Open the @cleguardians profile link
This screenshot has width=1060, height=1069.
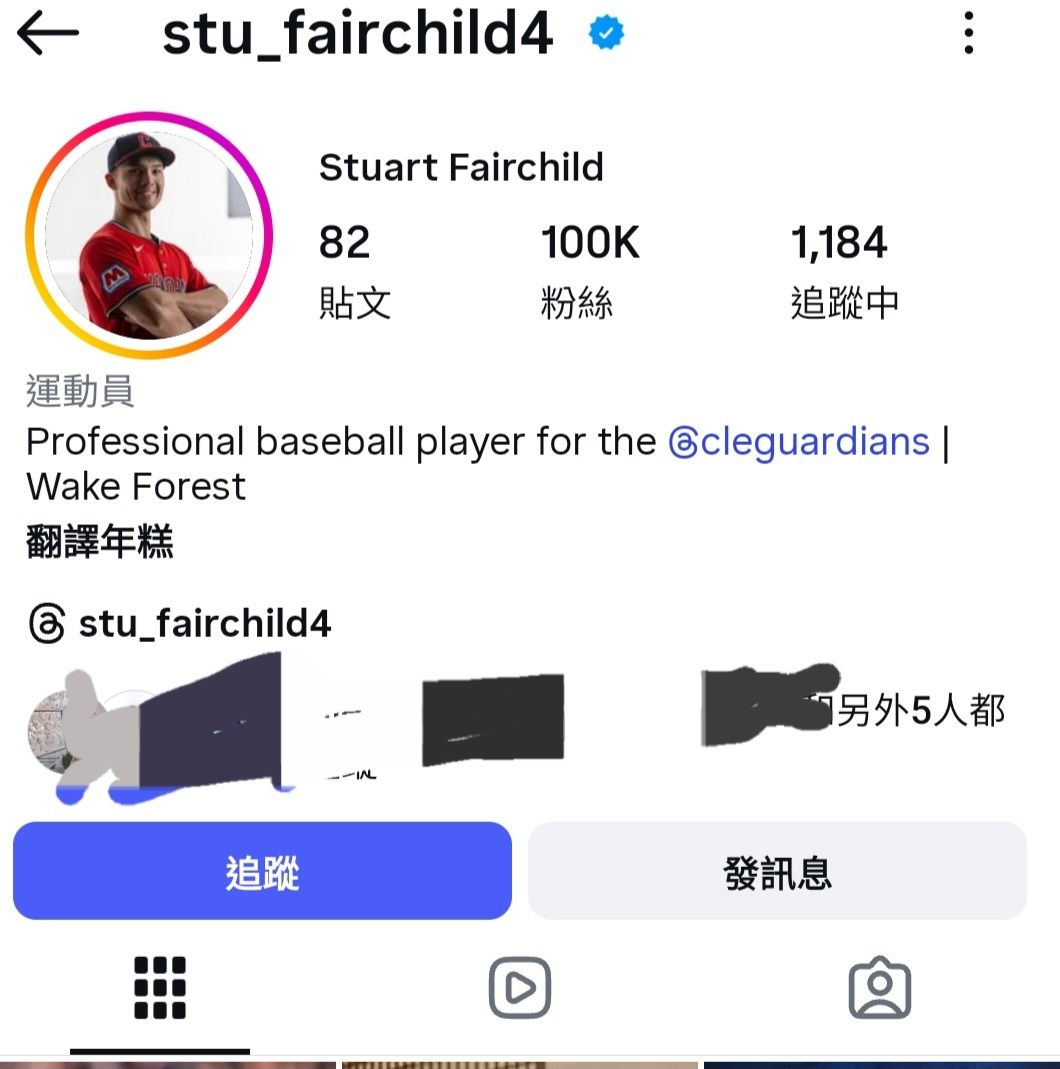coord(800,441)
